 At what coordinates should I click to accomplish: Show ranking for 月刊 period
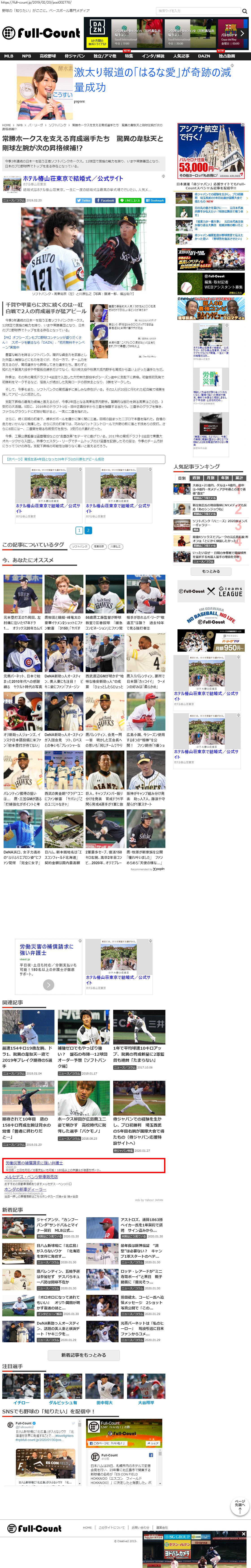(x=211, y=478)
